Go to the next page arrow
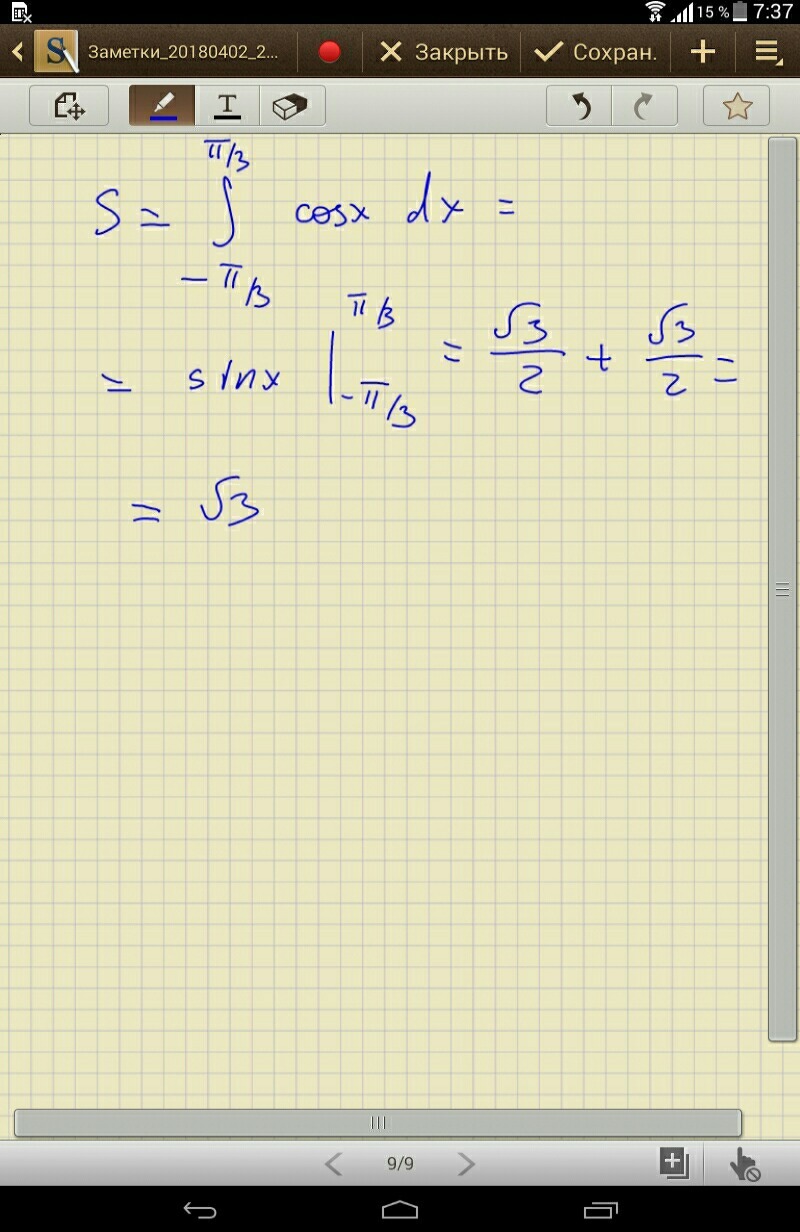 click(x=465, y=1163)
